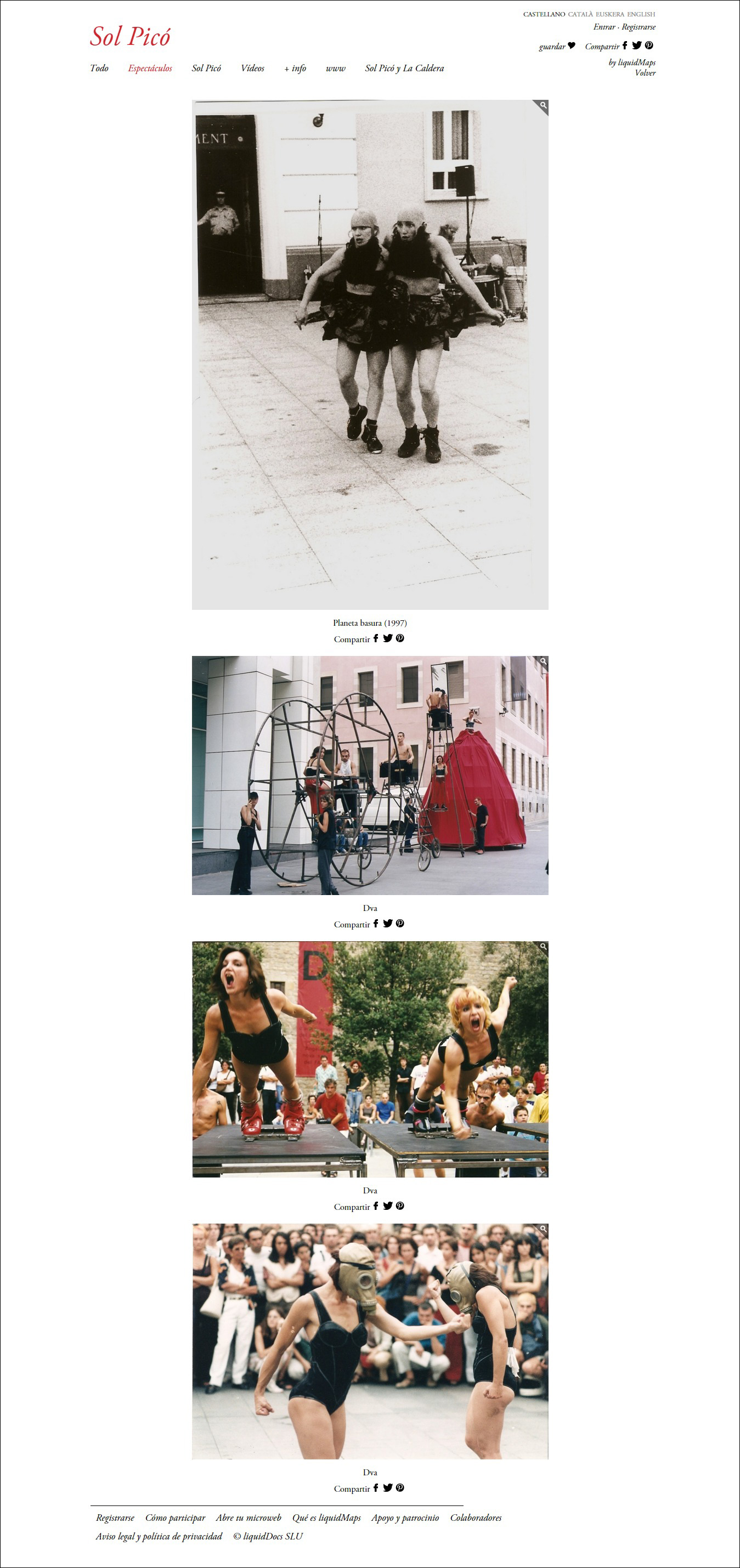Go to Sol Picó y La Caldera
The height and width of the screenshot is (1568, 740).
pos(404,68)
